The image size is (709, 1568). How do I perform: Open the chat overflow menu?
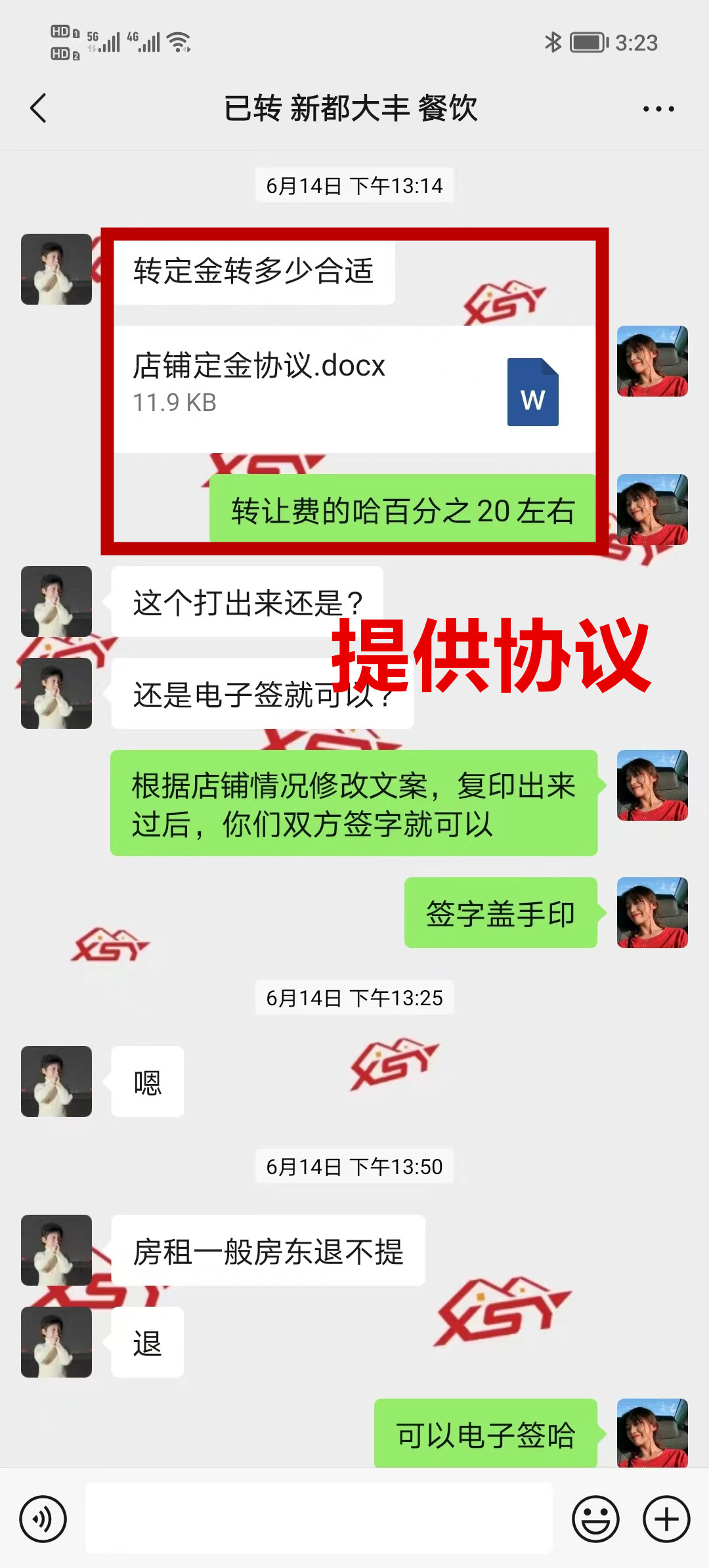point(658,109)
